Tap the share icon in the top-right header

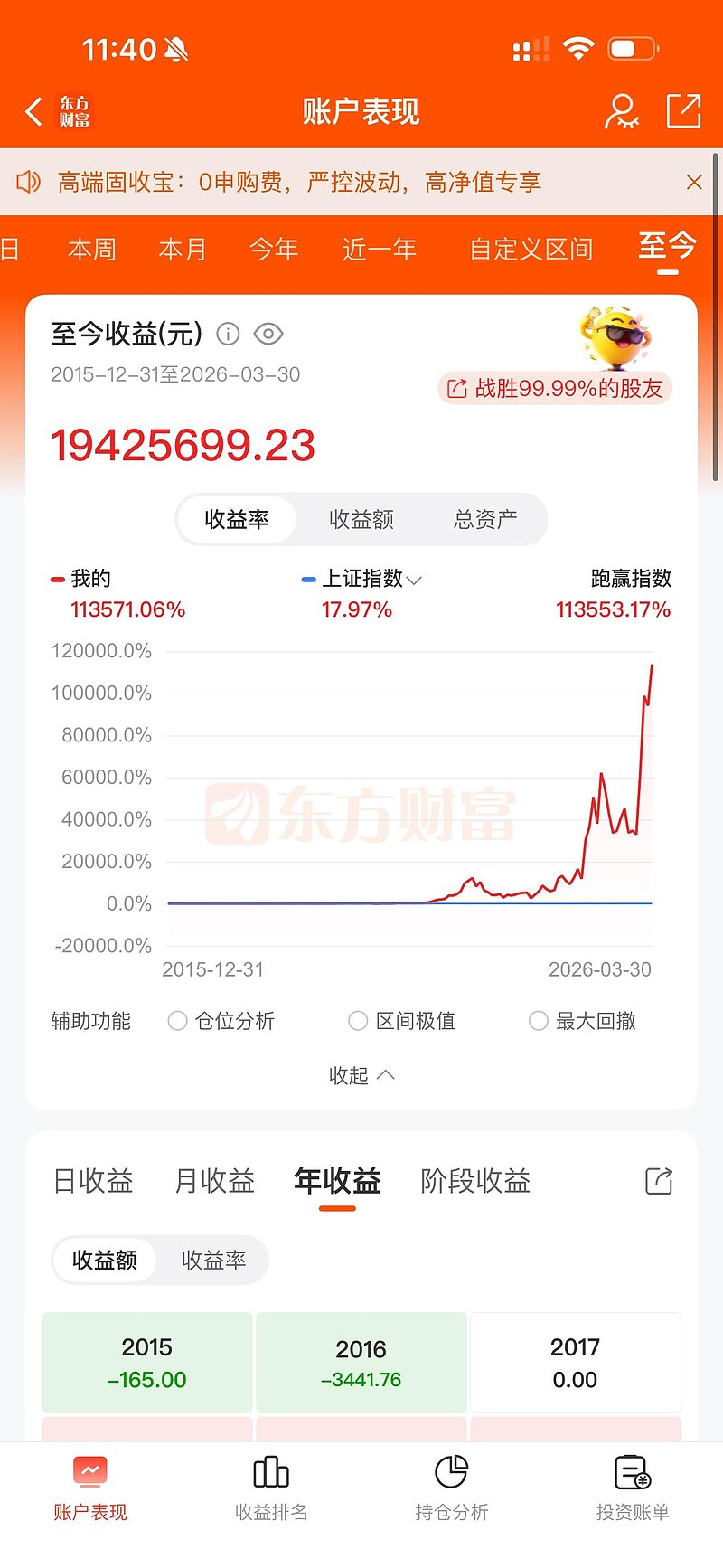[x=684, y=110]
